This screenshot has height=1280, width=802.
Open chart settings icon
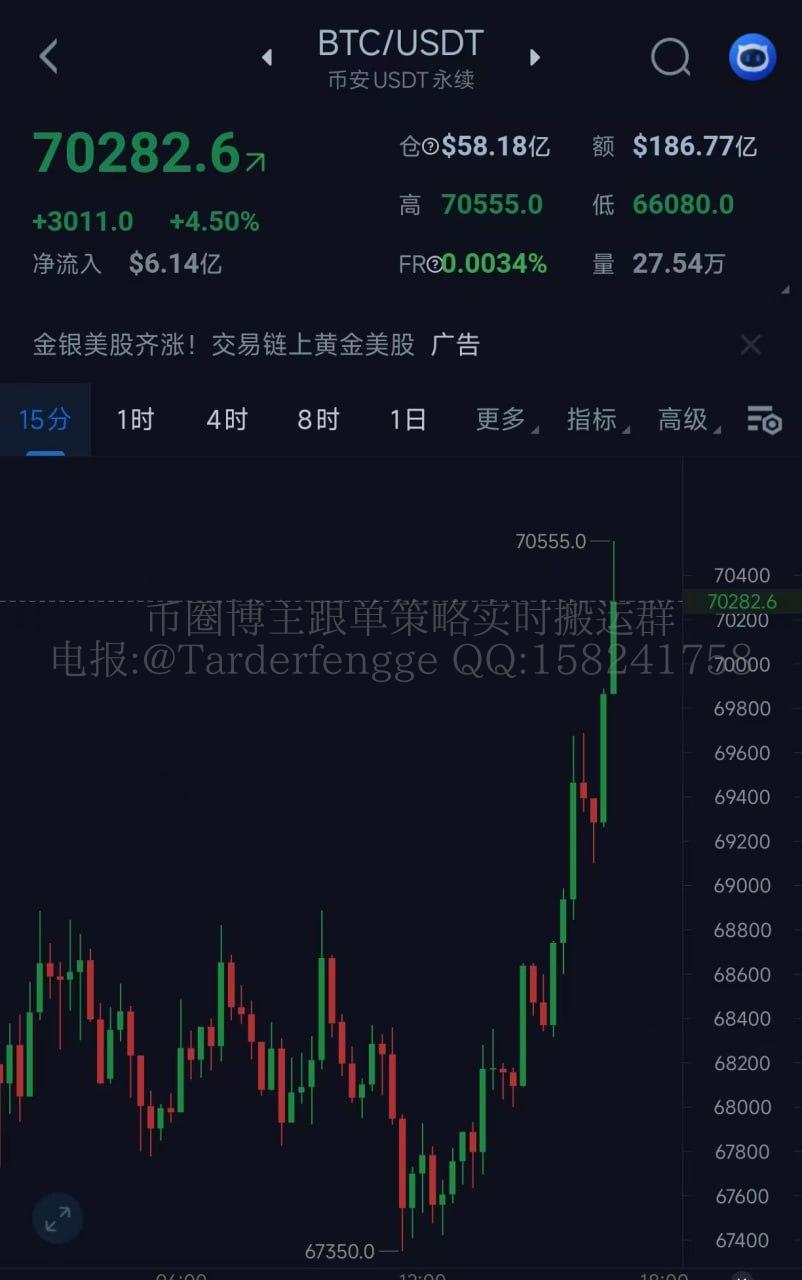765,421
